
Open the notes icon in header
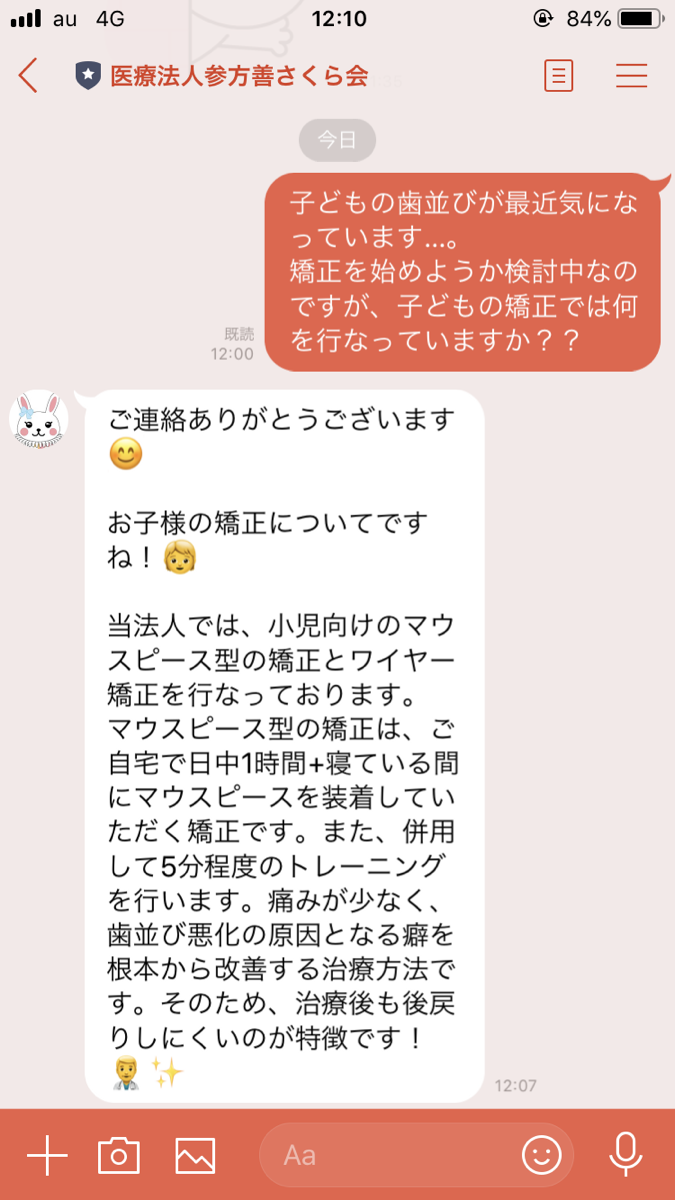559,76
